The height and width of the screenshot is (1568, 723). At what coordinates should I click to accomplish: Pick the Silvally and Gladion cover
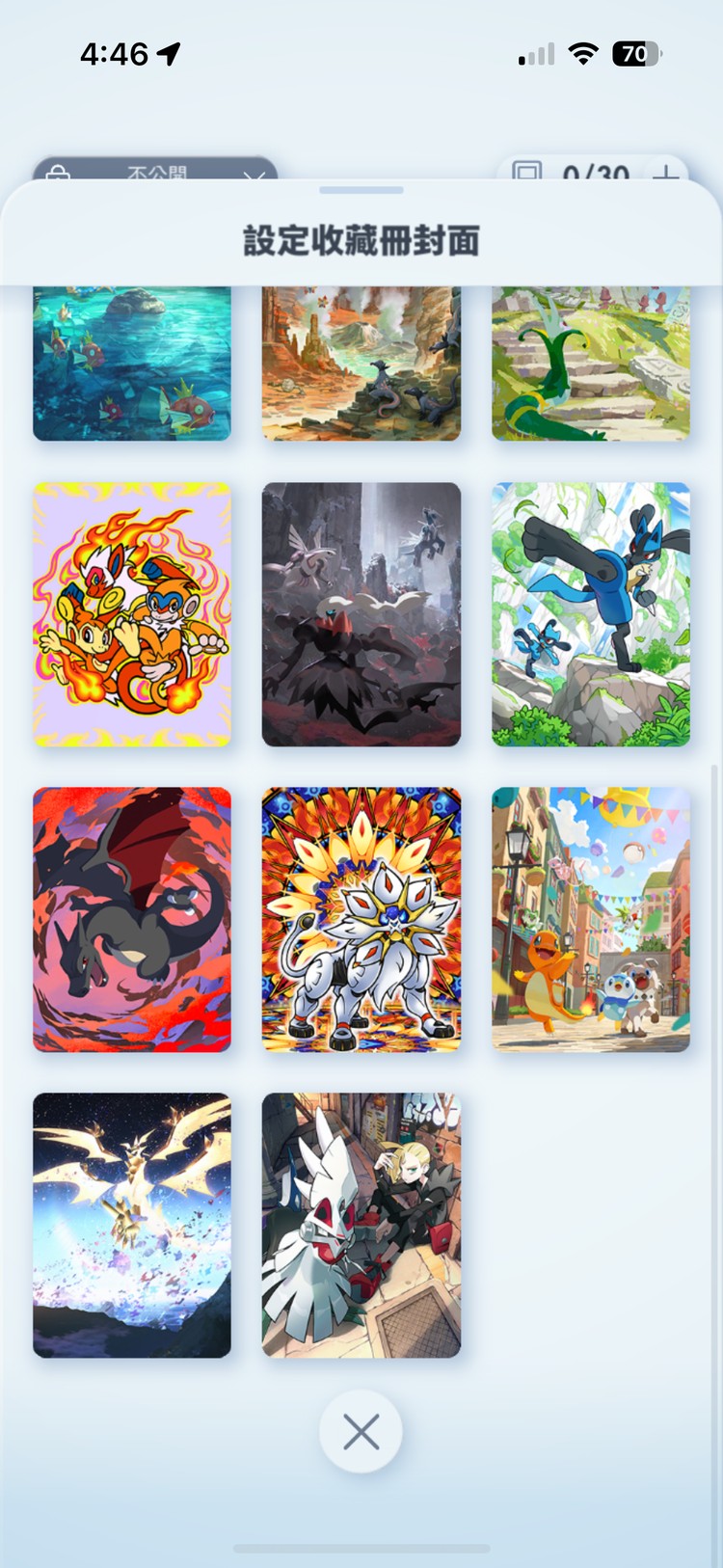pos(361,1225)
